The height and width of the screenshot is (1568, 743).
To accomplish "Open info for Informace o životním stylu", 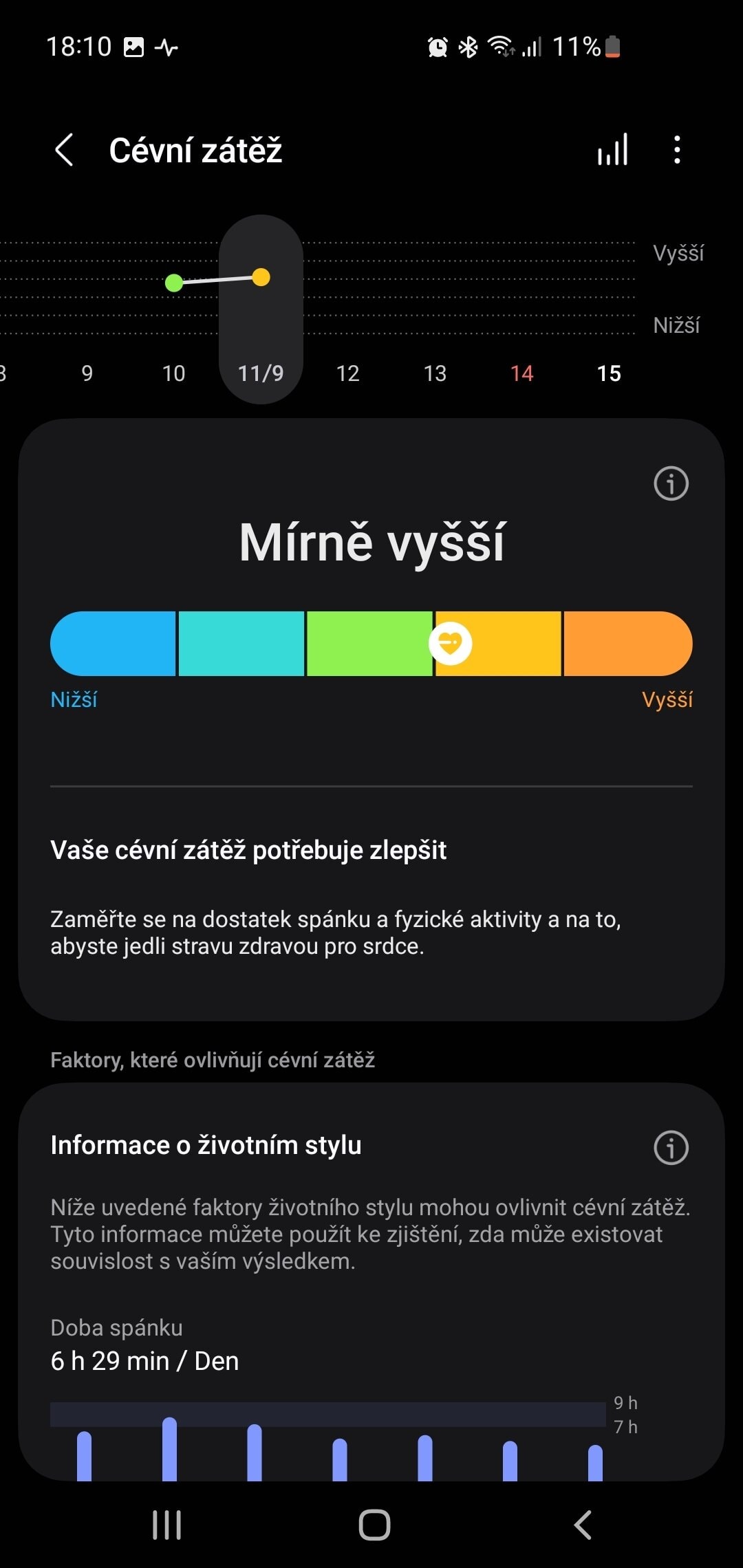I will coord(671,1147).
